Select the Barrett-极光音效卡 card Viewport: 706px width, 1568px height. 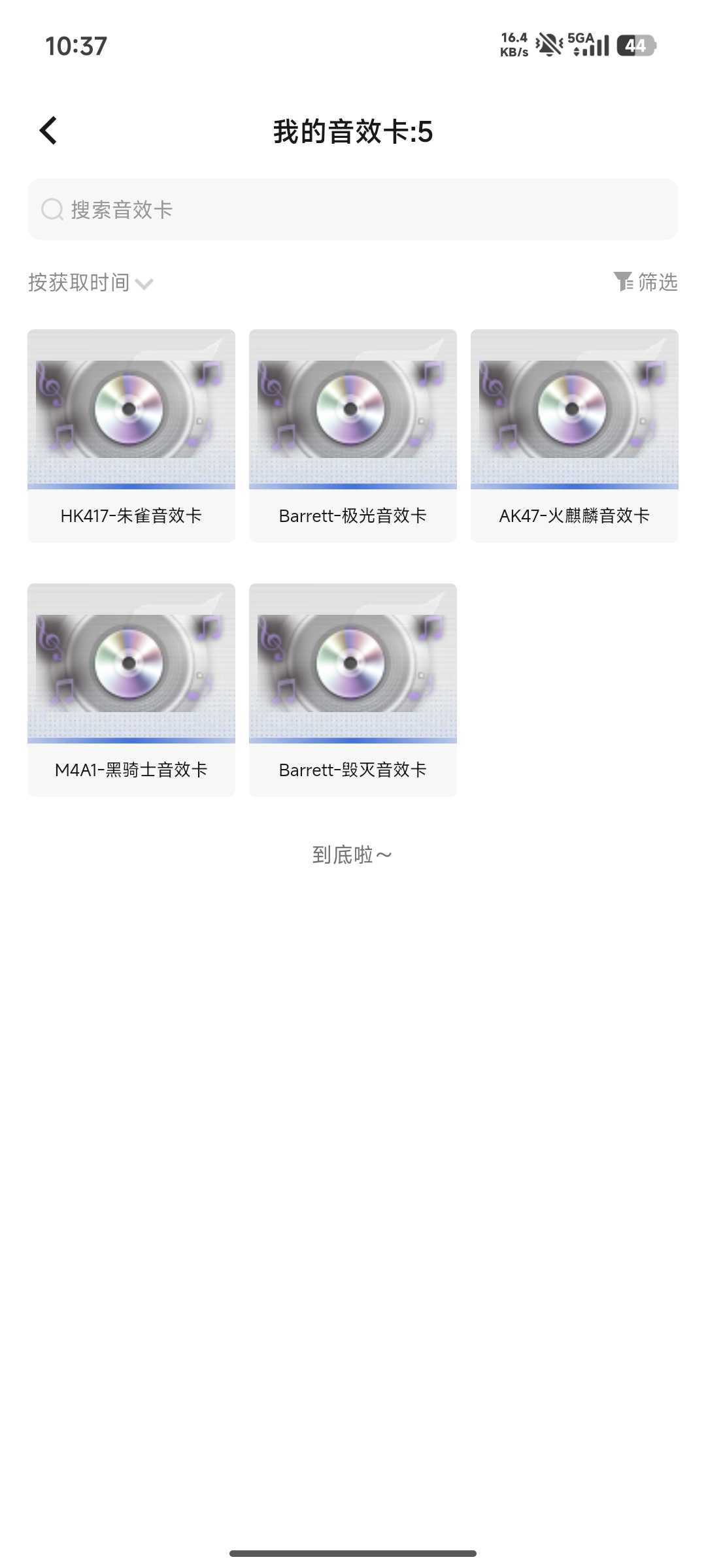coord(353,435)
